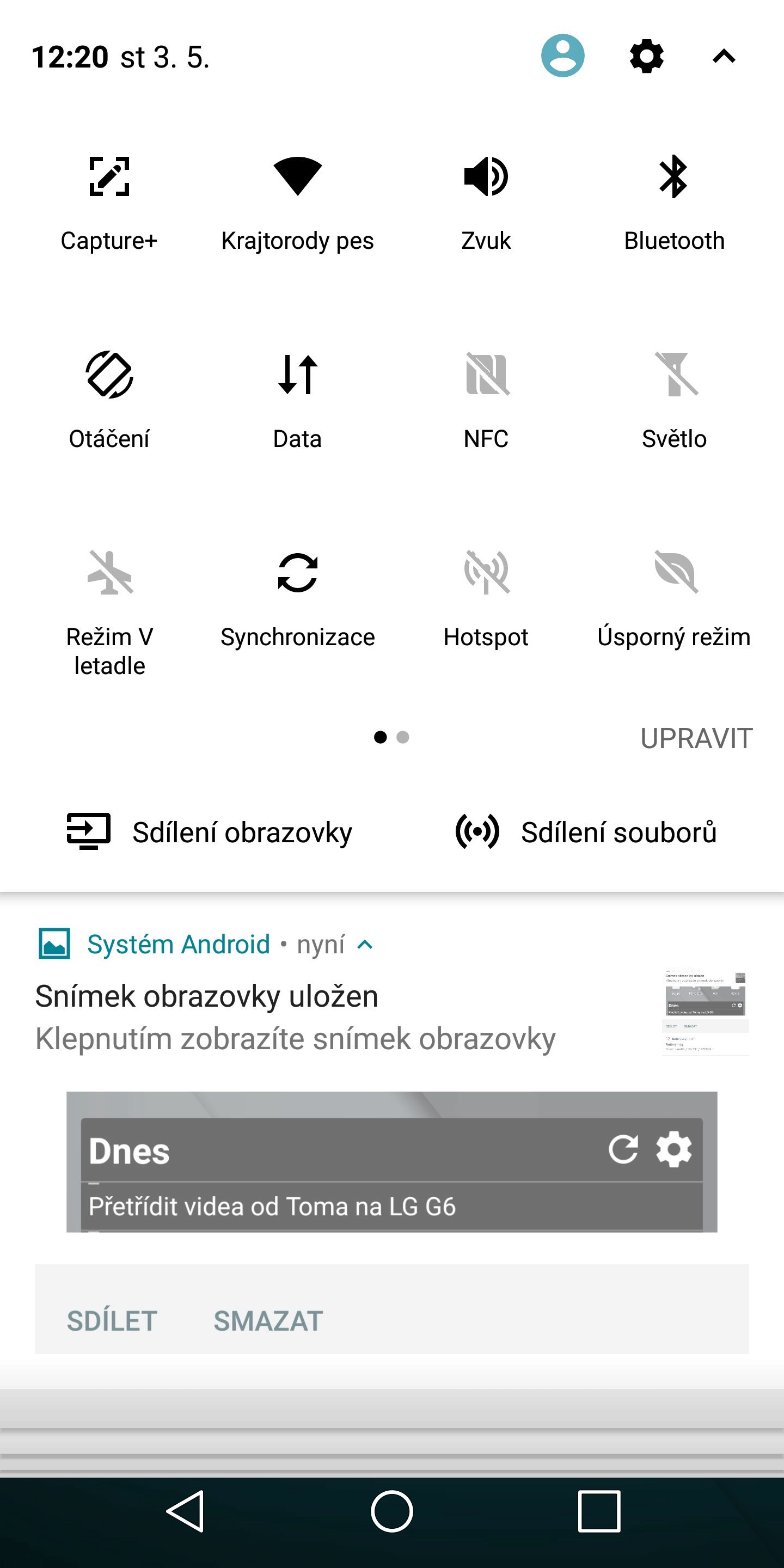Toggle Synchronizace

(297, 573)
